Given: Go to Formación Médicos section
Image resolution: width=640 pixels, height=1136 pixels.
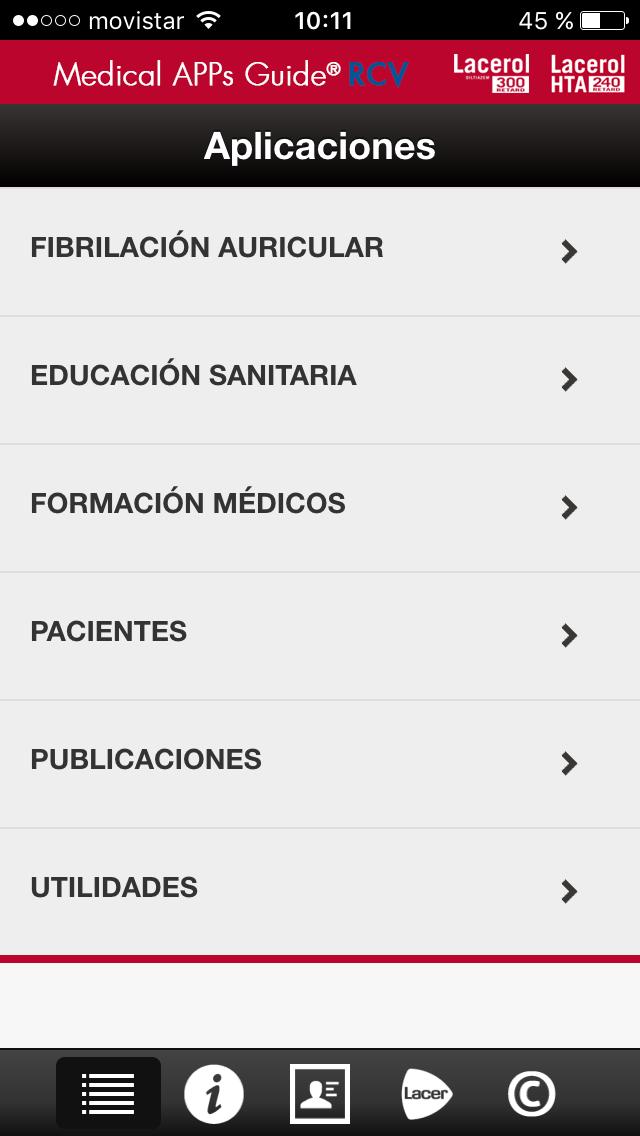Looking at the screenshot, I should point(320,506).
